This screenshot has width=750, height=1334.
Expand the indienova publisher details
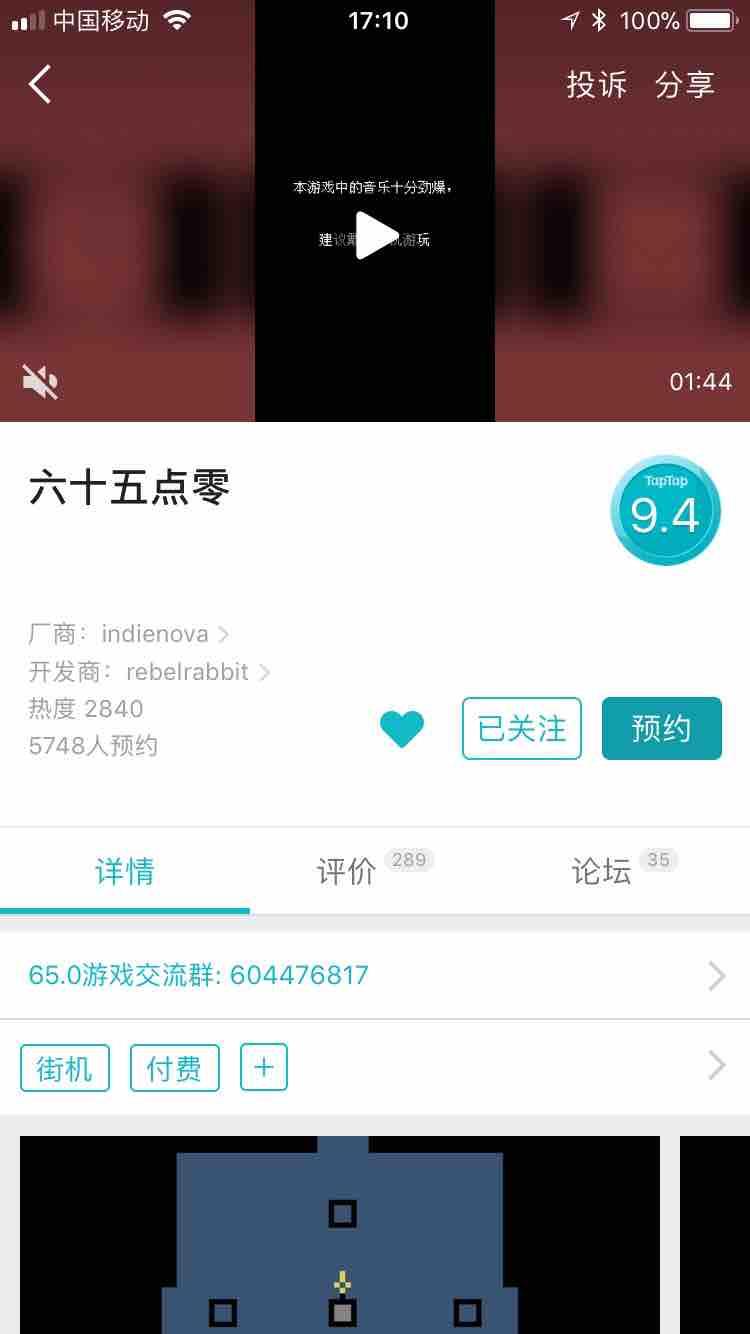point(155,633)
